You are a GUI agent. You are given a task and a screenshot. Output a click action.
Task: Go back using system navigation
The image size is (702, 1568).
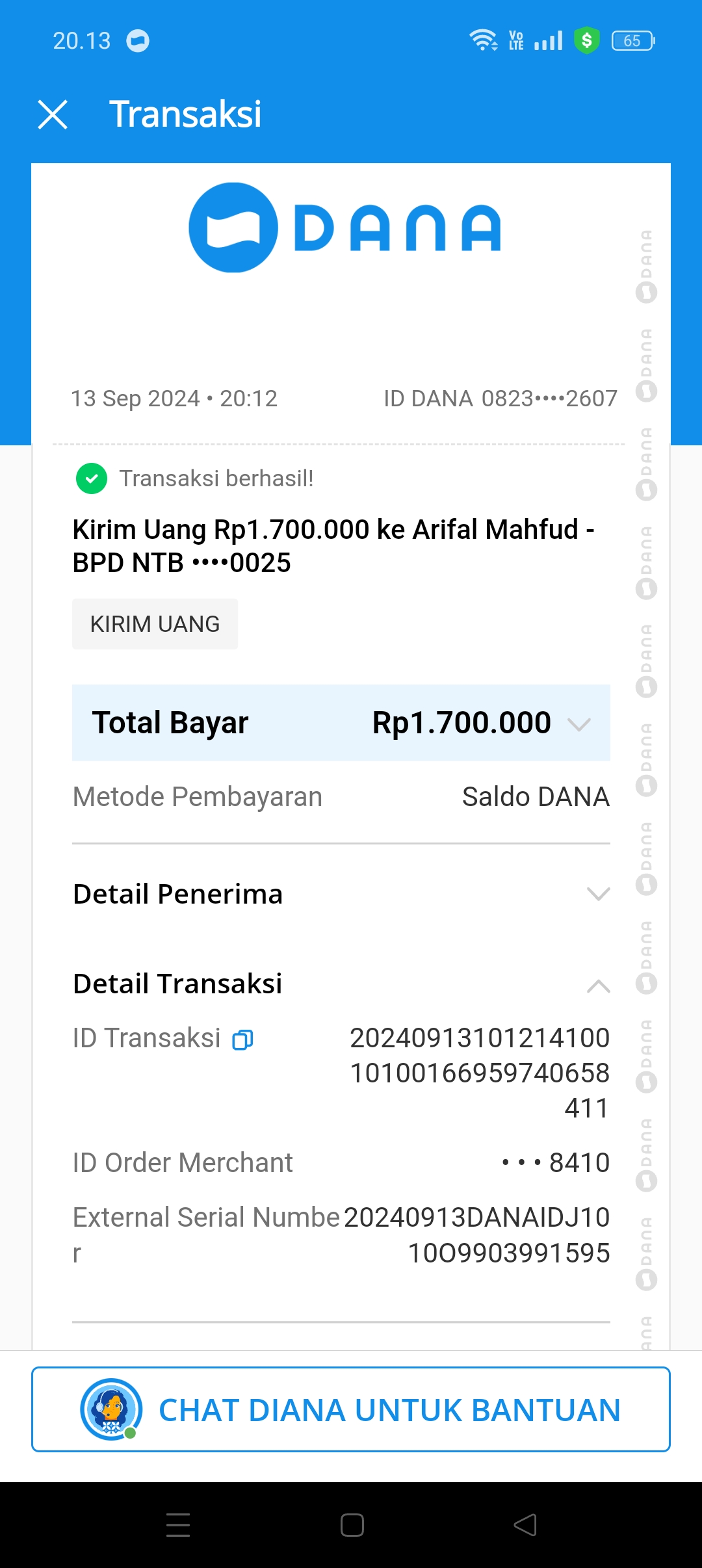click(x=525, y=1524)
